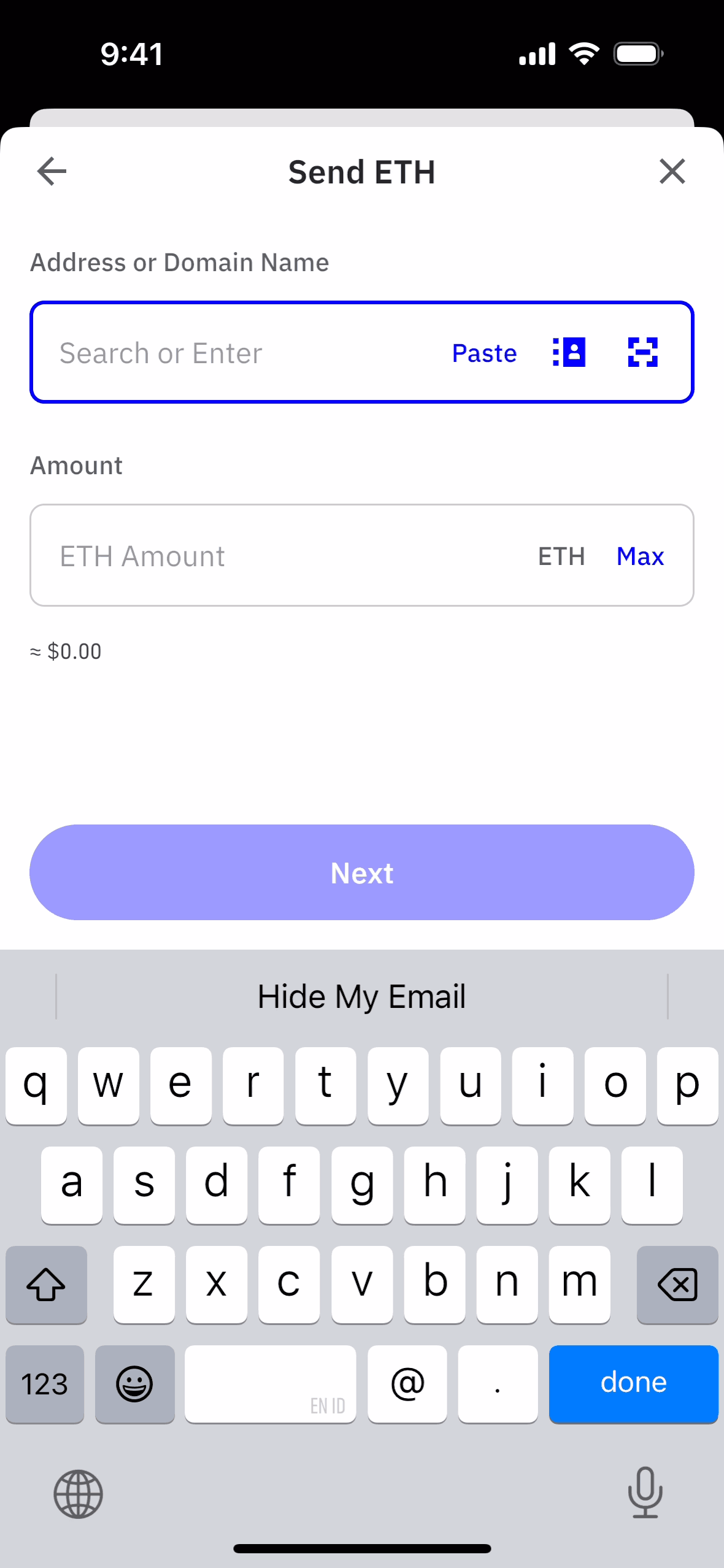Close the Send ETH sheet
The width and height of the screenshot is (724, 1568).
(672, 171)
